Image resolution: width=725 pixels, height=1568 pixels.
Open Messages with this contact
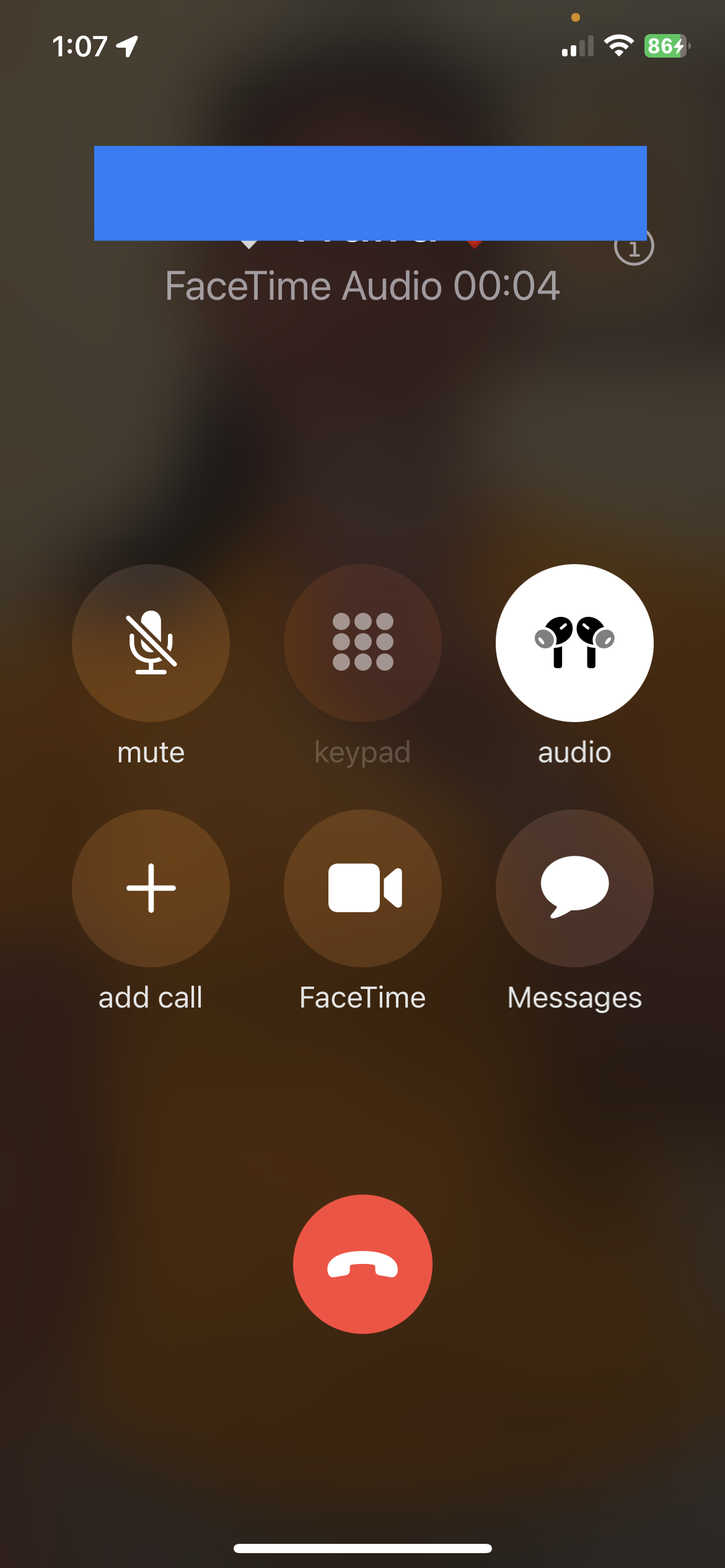coord(574,888)
